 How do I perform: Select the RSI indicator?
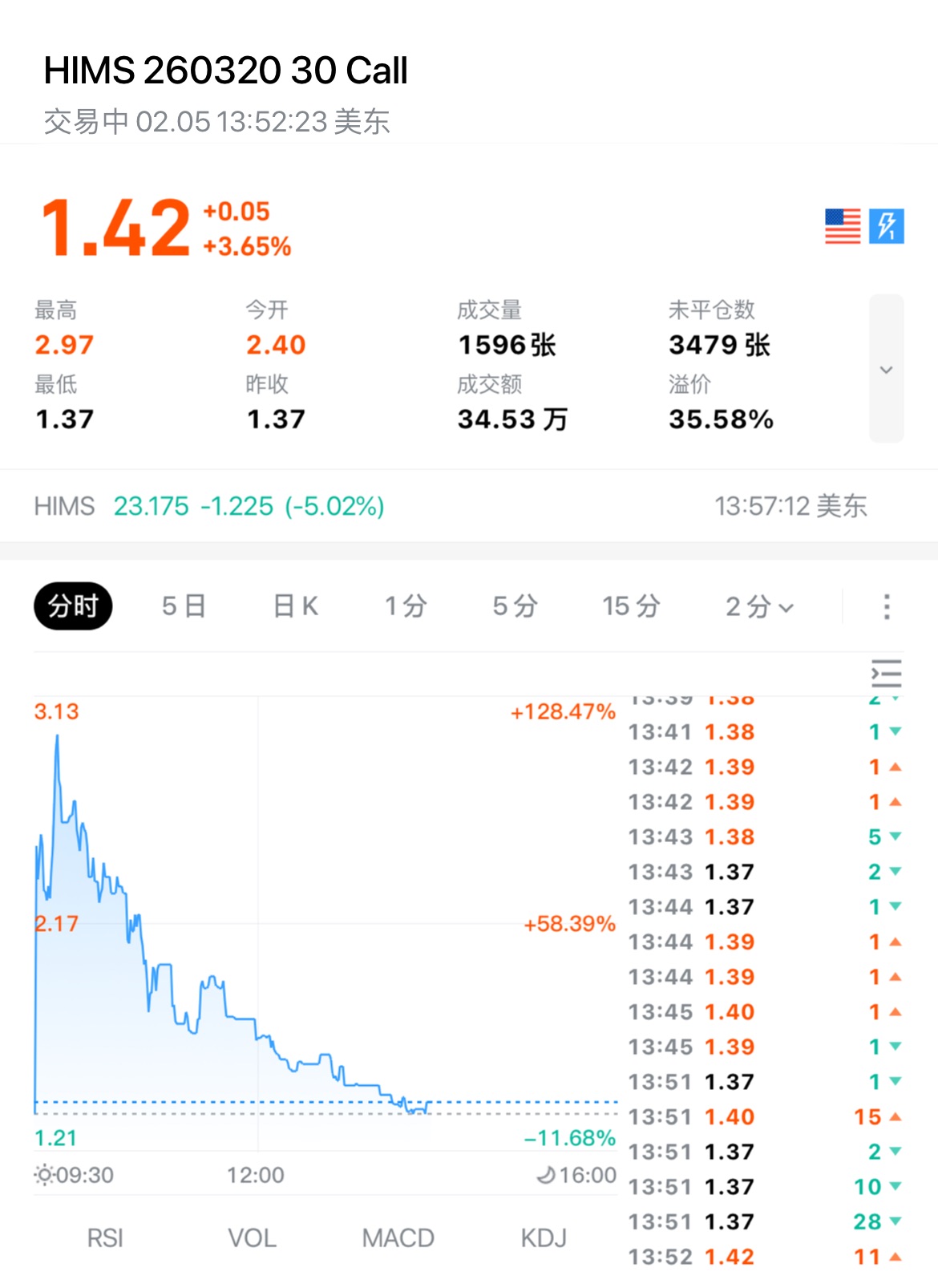click(x=105, y=1238)
